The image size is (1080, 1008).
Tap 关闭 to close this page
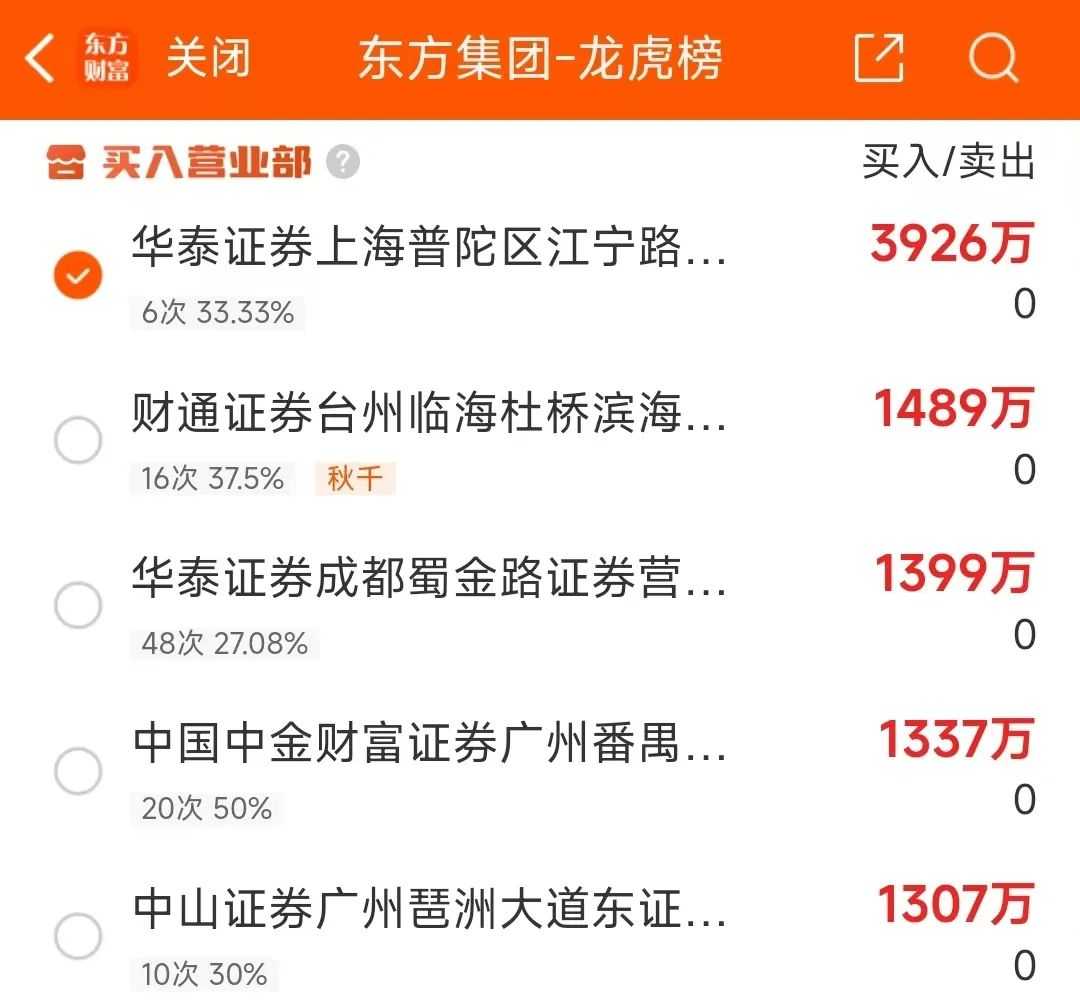pyautogui.click(x=207, y=59)
